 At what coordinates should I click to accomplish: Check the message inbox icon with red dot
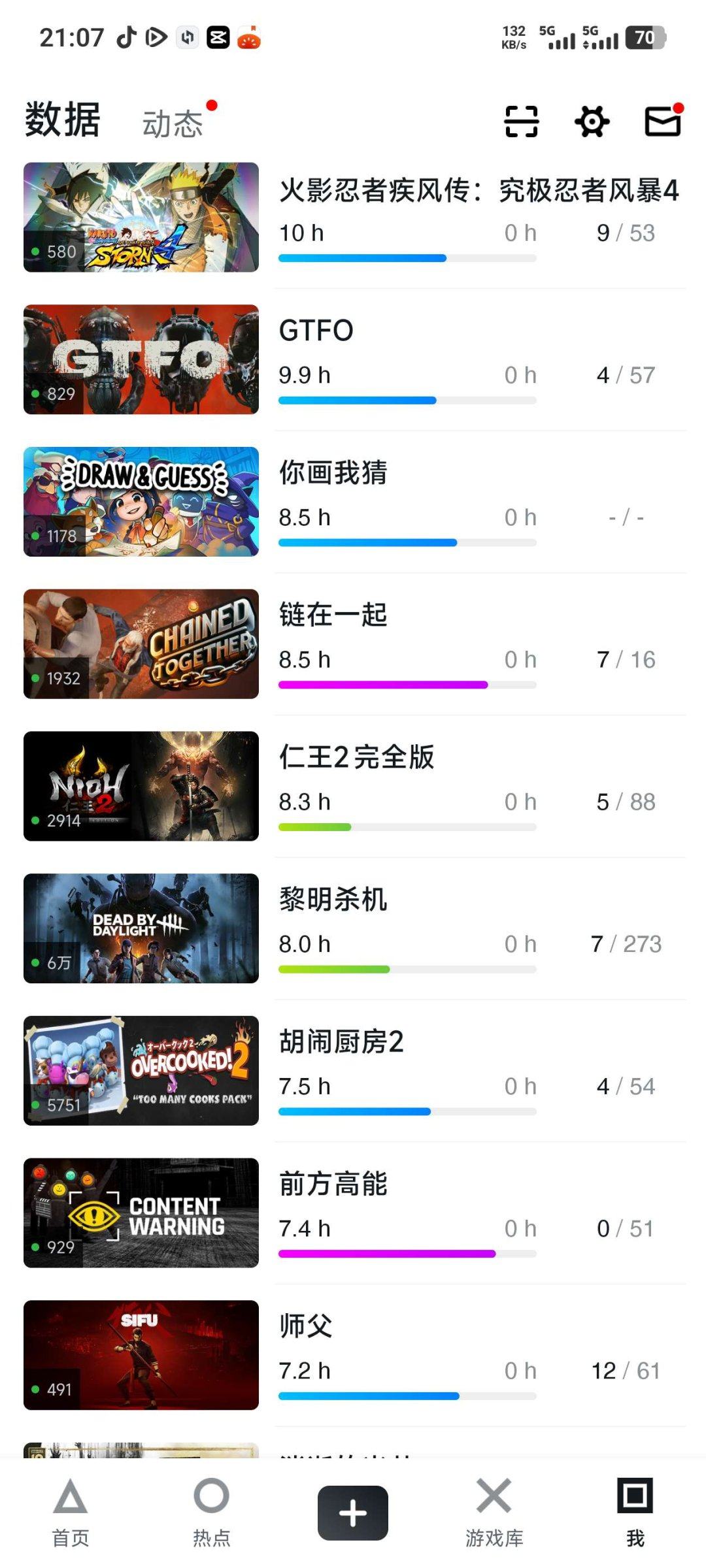[662, 121]
